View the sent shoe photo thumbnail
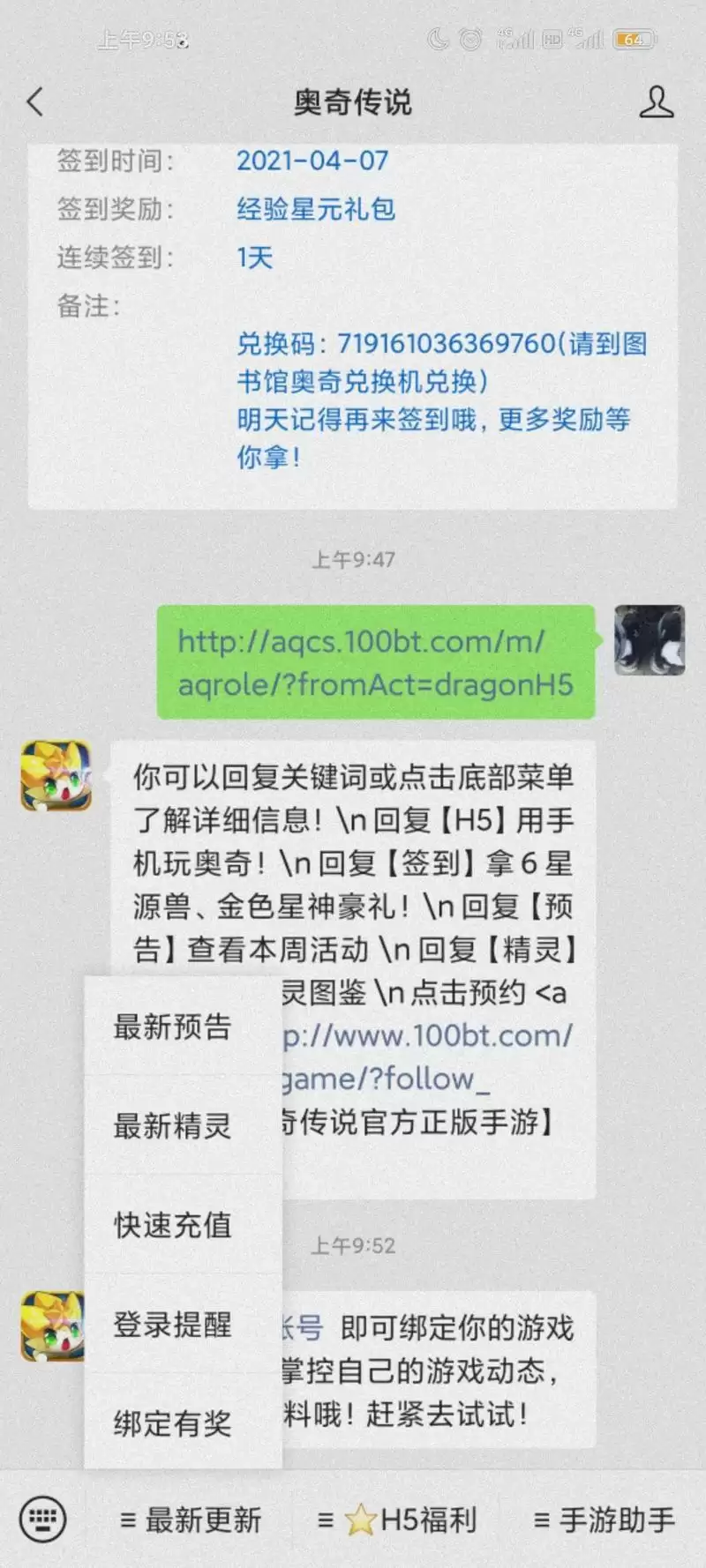 (649, 642)
